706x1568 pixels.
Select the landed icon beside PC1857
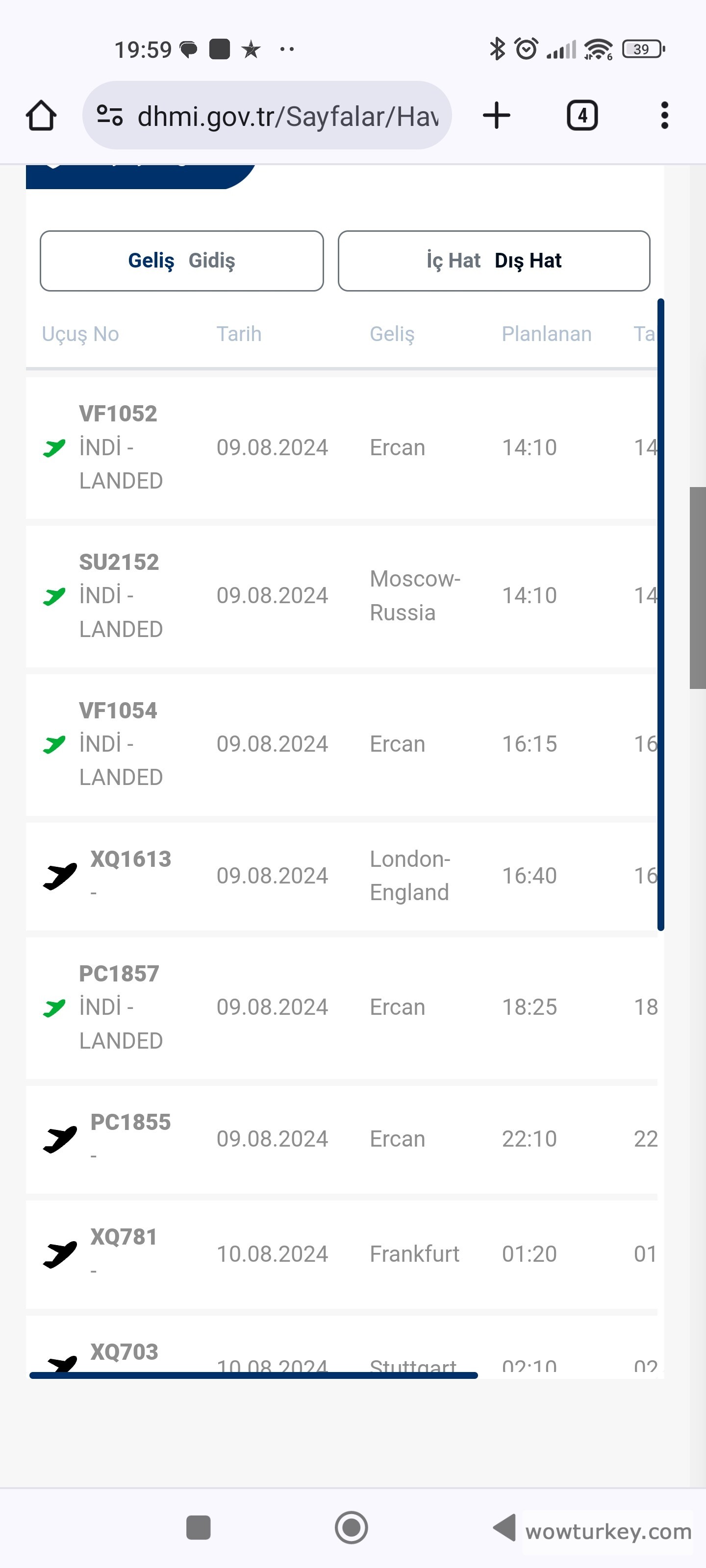(x=54, y=1006)
